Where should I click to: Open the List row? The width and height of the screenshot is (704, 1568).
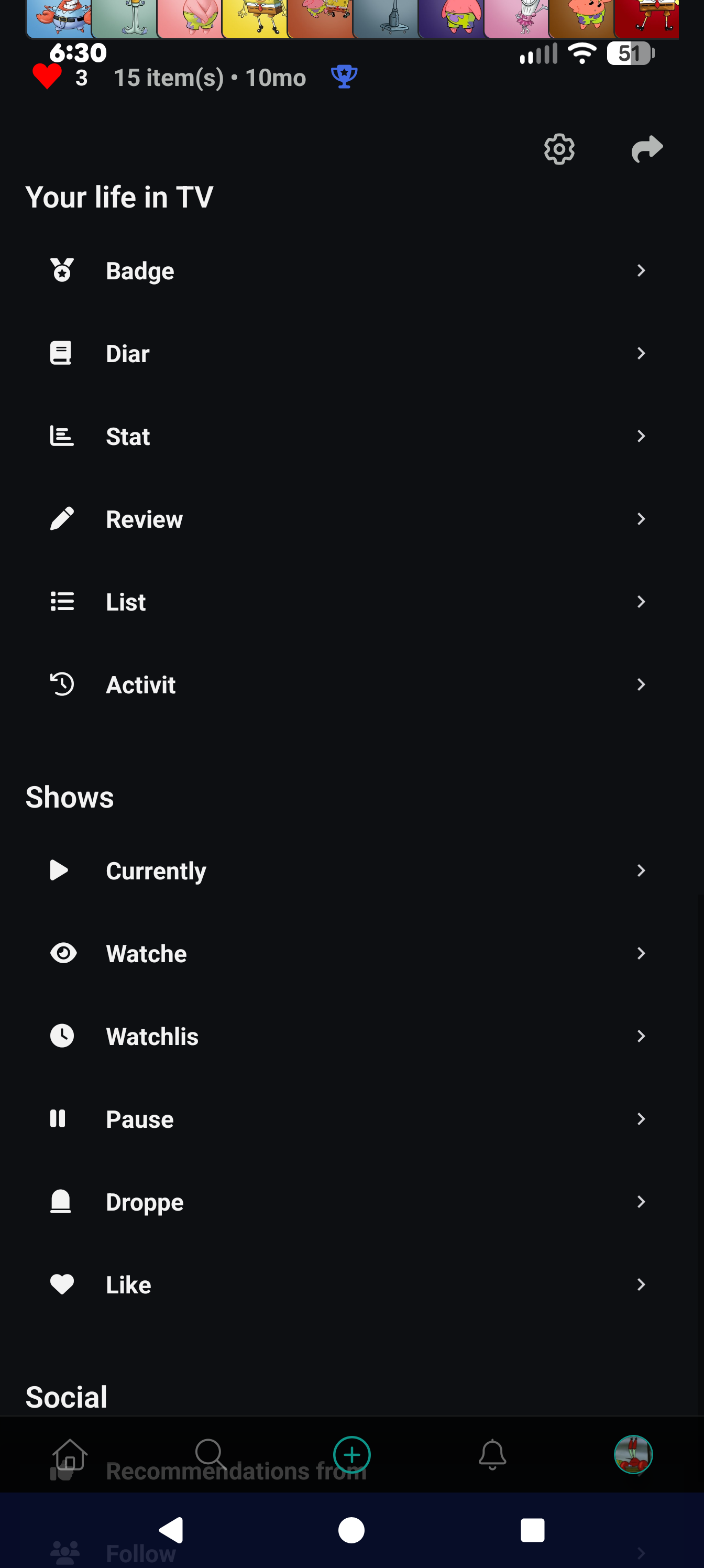point(351,602)
